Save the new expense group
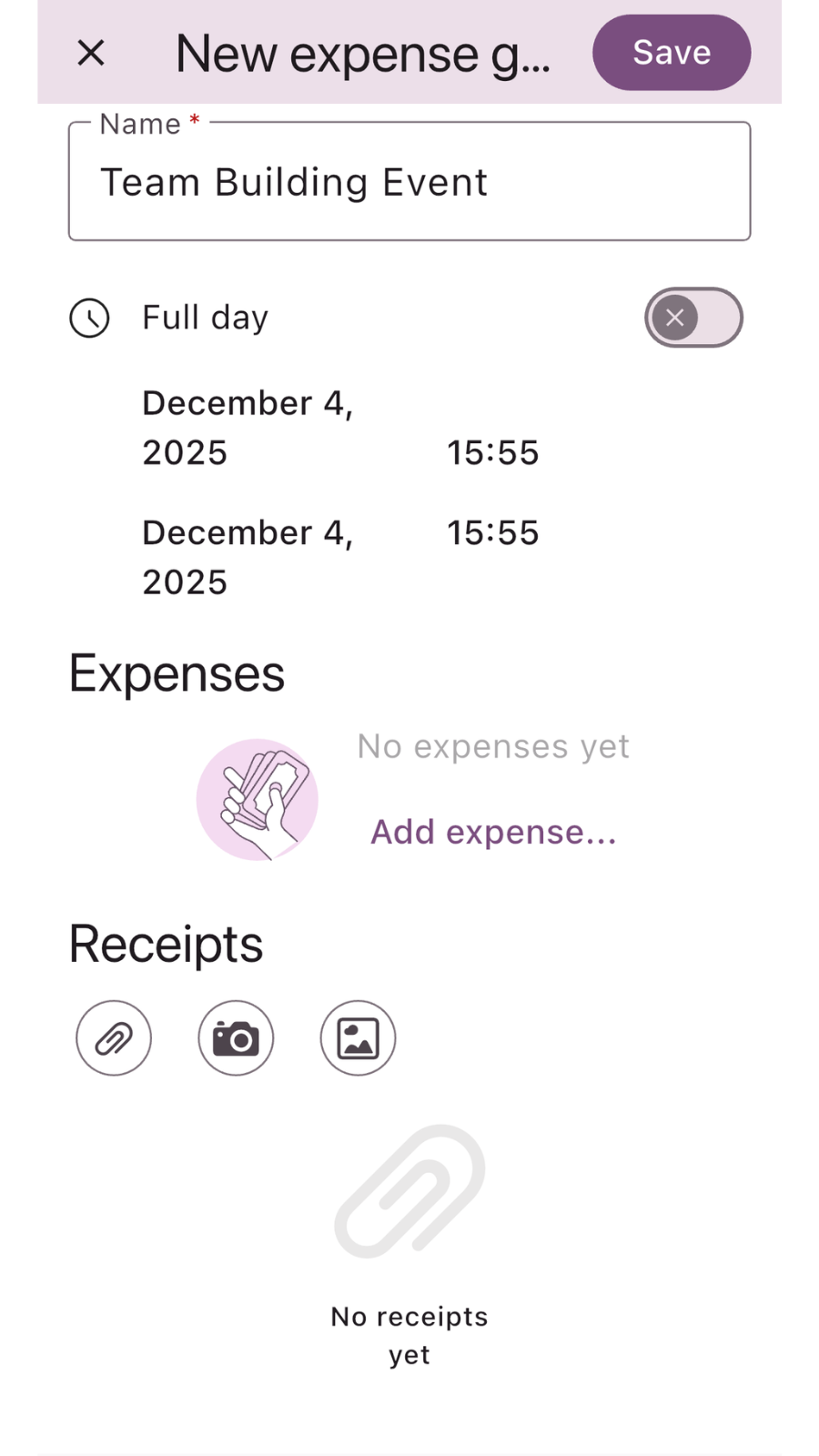This screenshot has width=819, height=1456. [671, 53]
